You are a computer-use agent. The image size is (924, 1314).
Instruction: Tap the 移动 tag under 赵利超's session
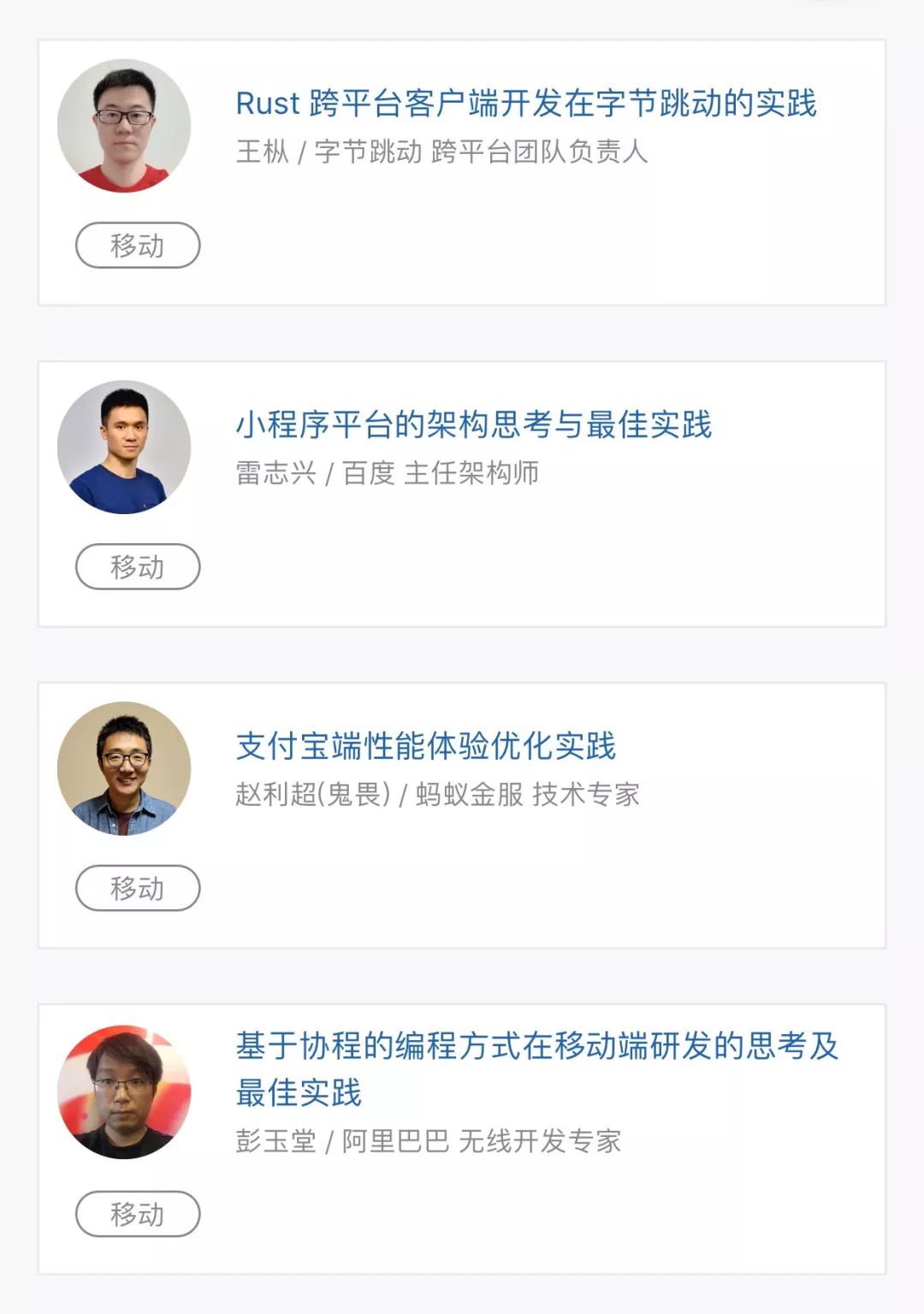click(138, 888)
